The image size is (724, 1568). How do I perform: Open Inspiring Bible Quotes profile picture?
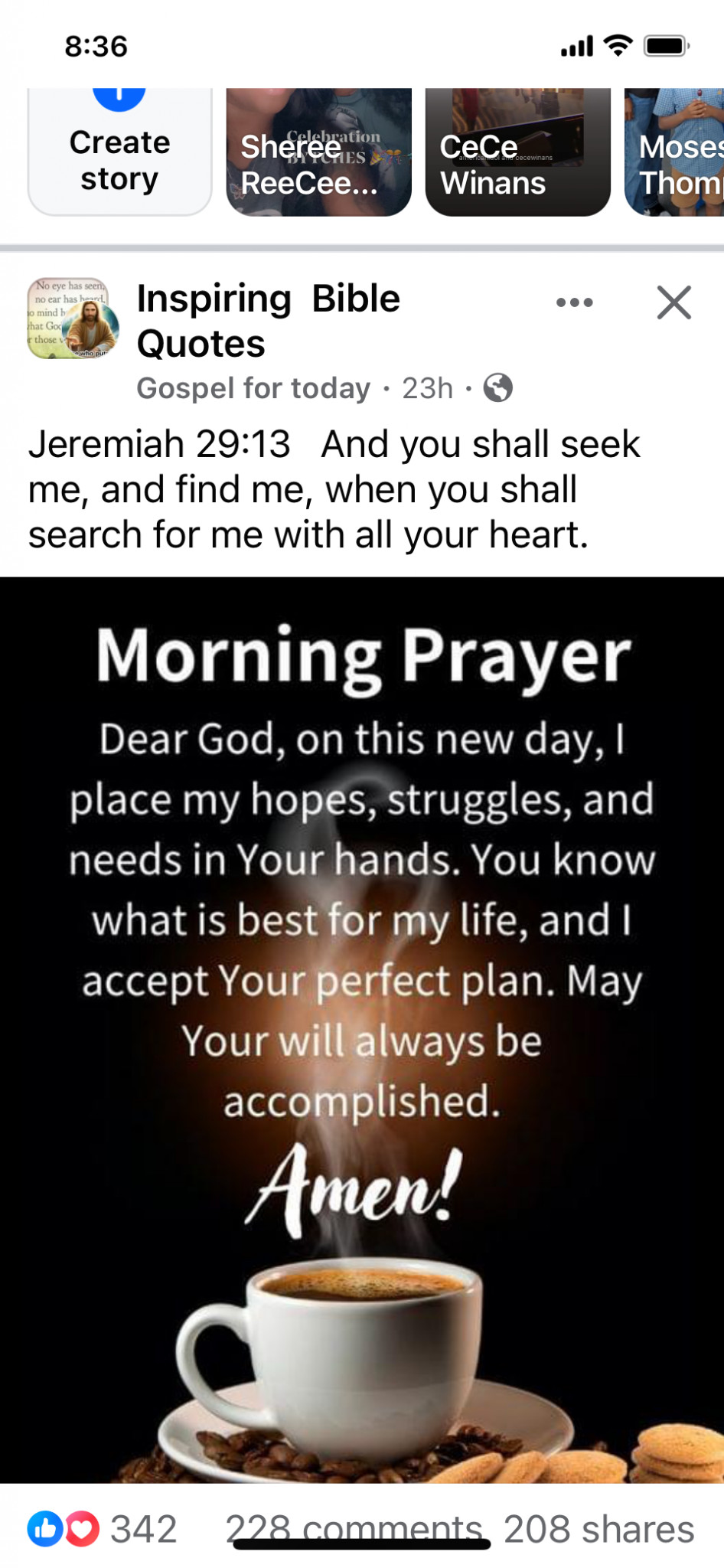(x=73, y=318)
